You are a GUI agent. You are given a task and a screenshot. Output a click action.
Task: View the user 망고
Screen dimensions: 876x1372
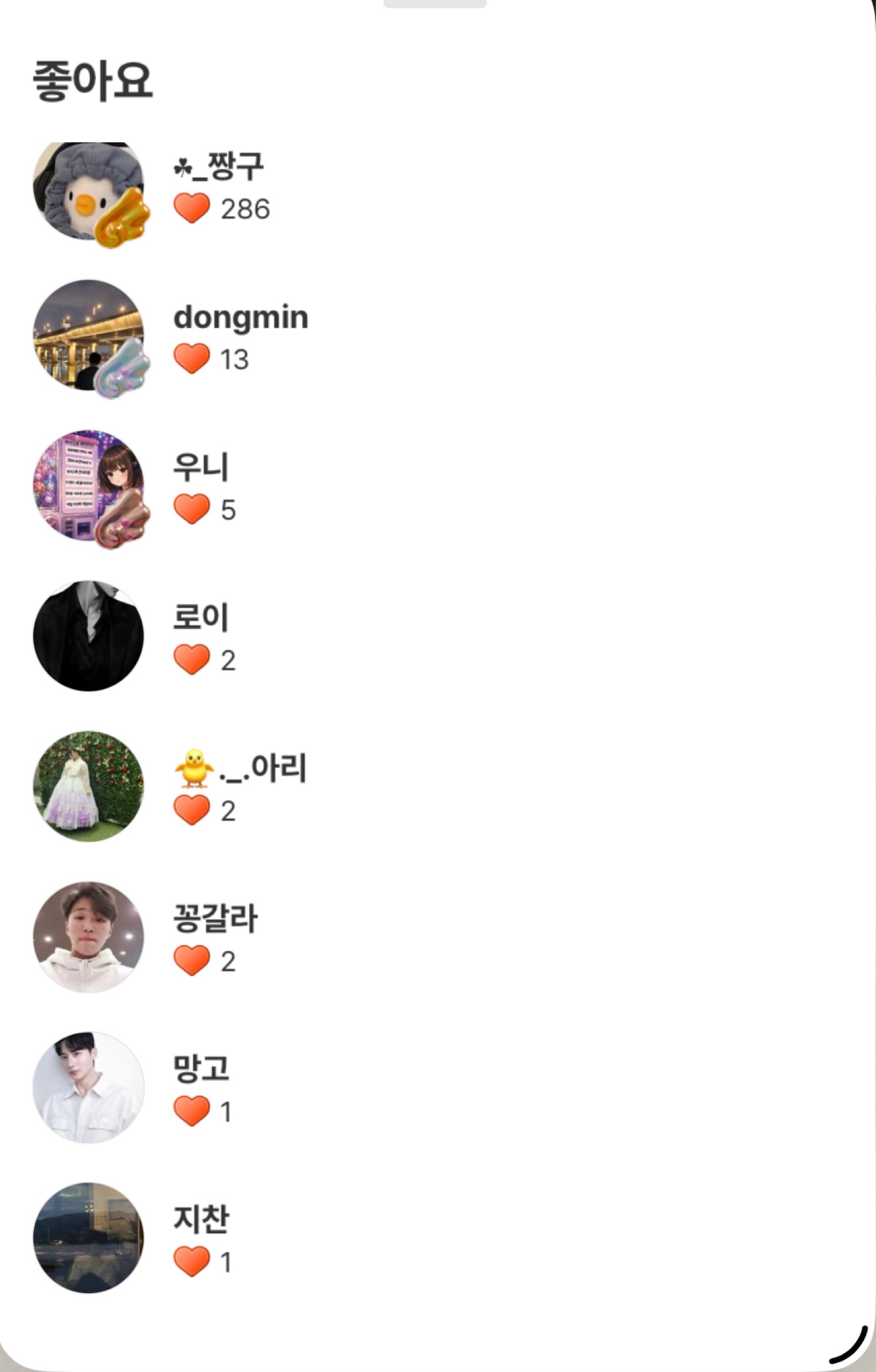200,1069
